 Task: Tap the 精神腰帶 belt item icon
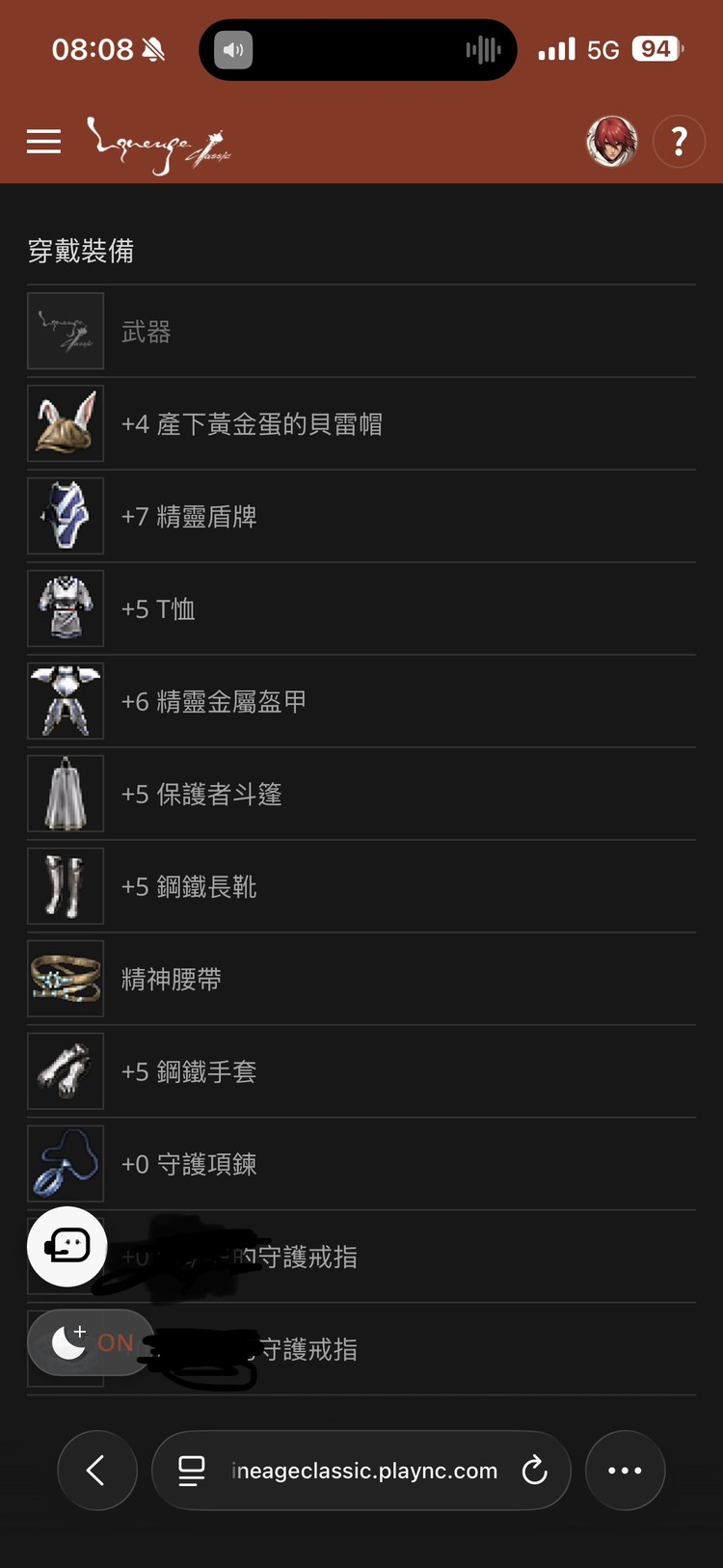point(66,979)
